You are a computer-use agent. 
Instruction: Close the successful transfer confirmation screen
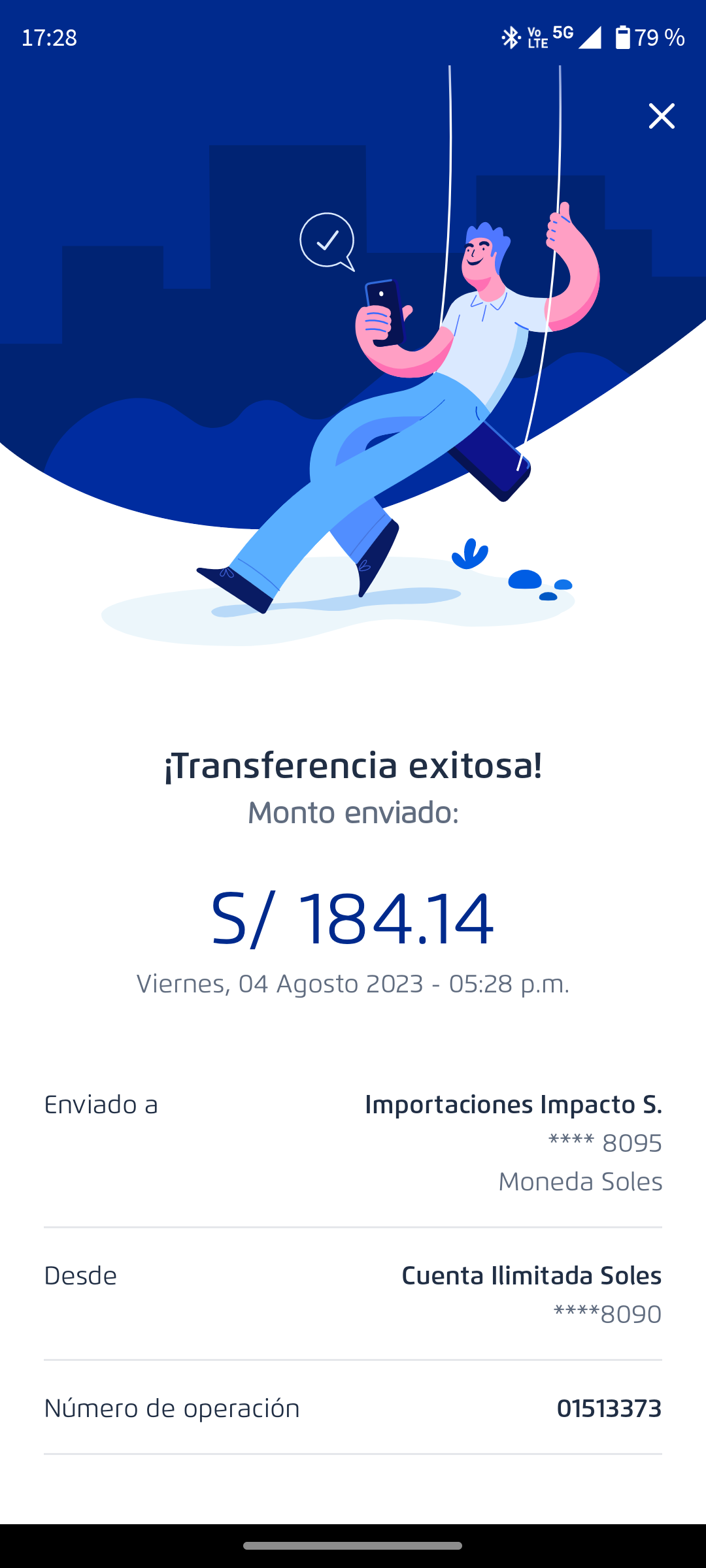tap(661, 116)
